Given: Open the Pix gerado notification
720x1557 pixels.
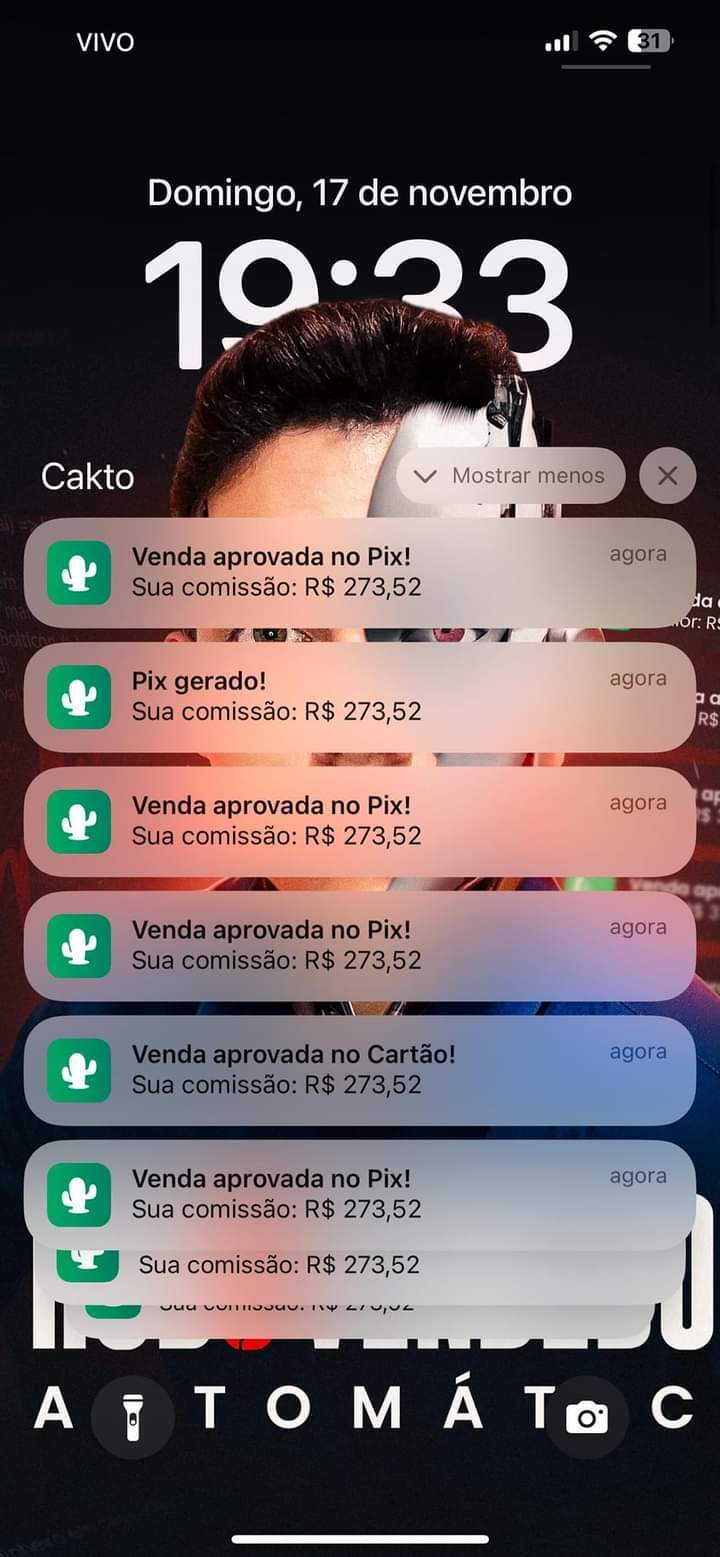Looking at the screenshot, I should coord(359,696).
